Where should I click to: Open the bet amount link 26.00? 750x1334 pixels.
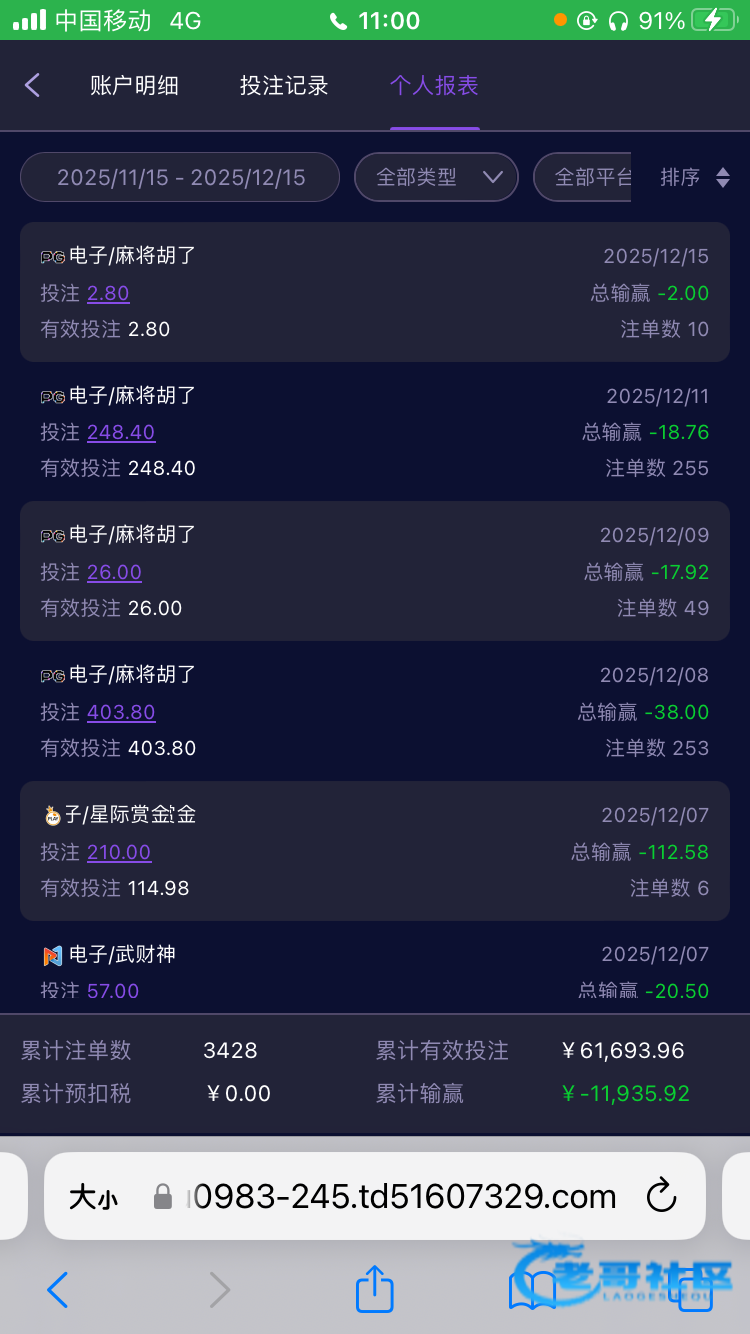114,572
